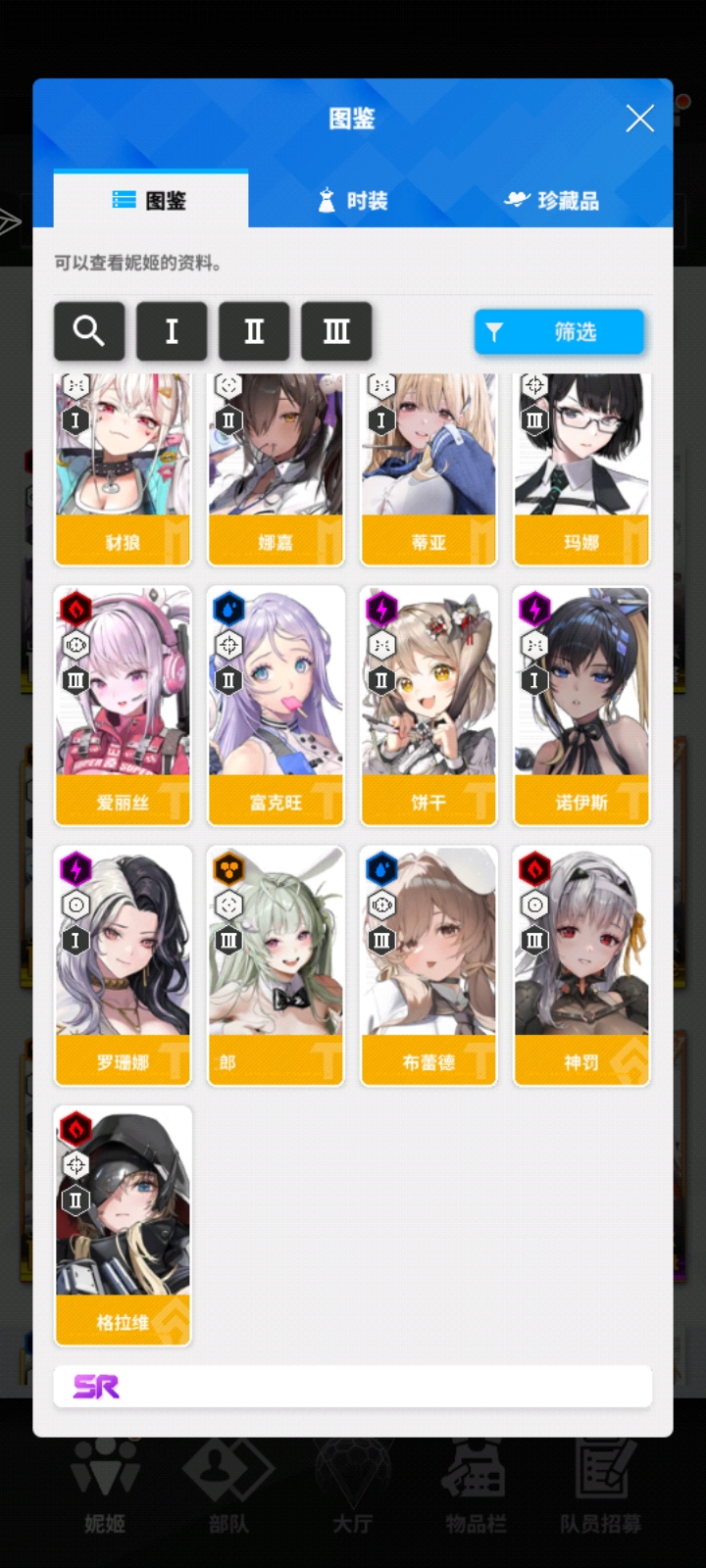Select the 神罚 character card
The width and height of the screenshot is (706, 1568).
[x=581, y=965]
